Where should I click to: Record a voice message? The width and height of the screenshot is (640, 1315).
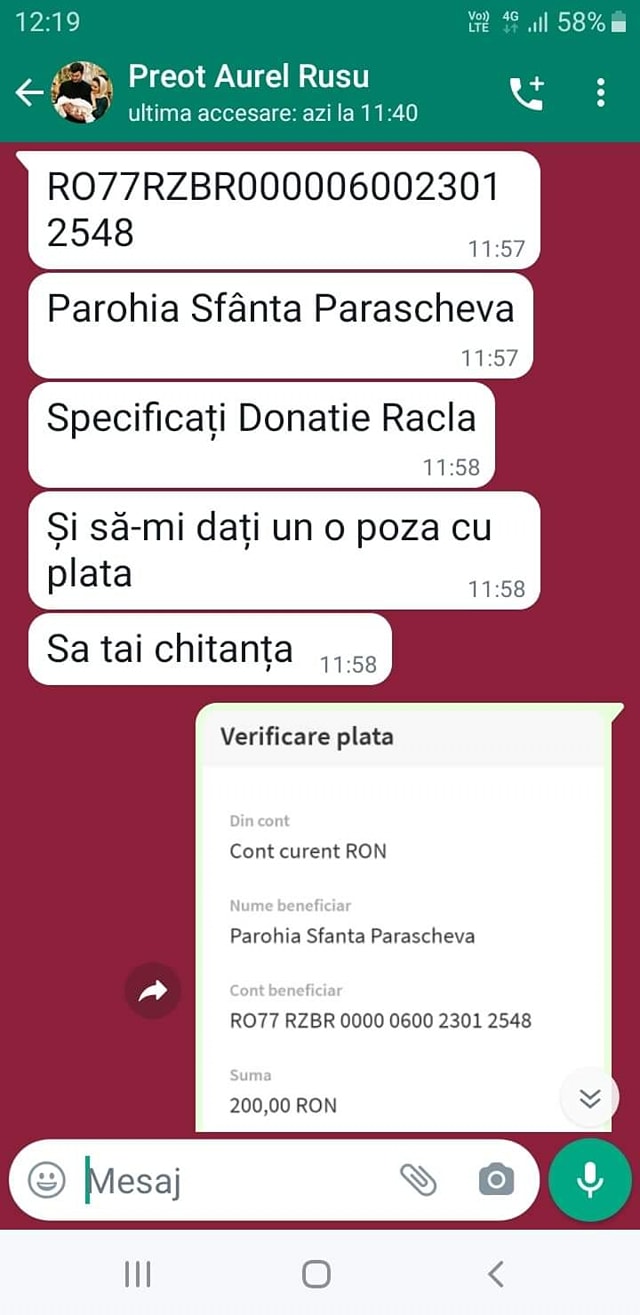(x=590, y=1180)
